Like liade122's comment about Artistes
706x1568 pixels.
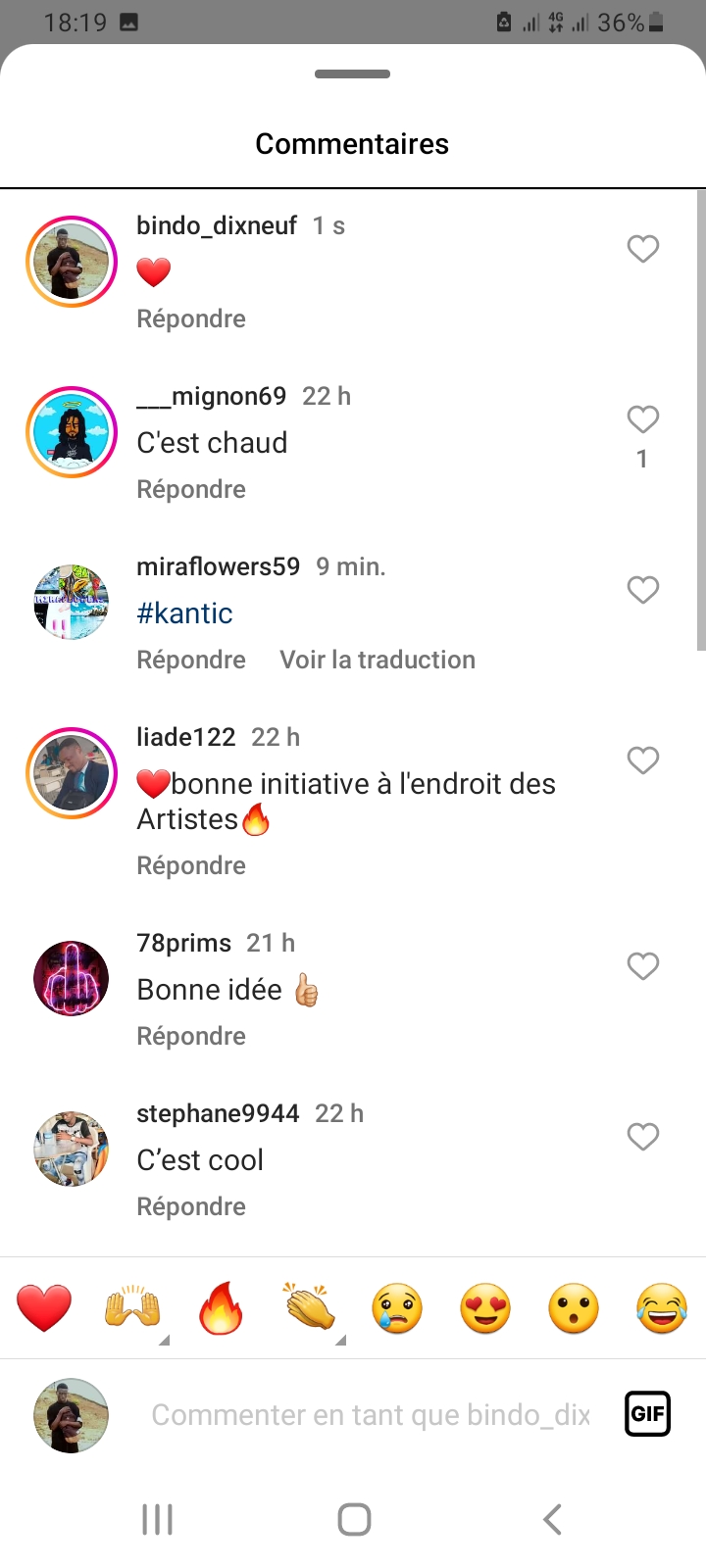[x=643, y=760]
